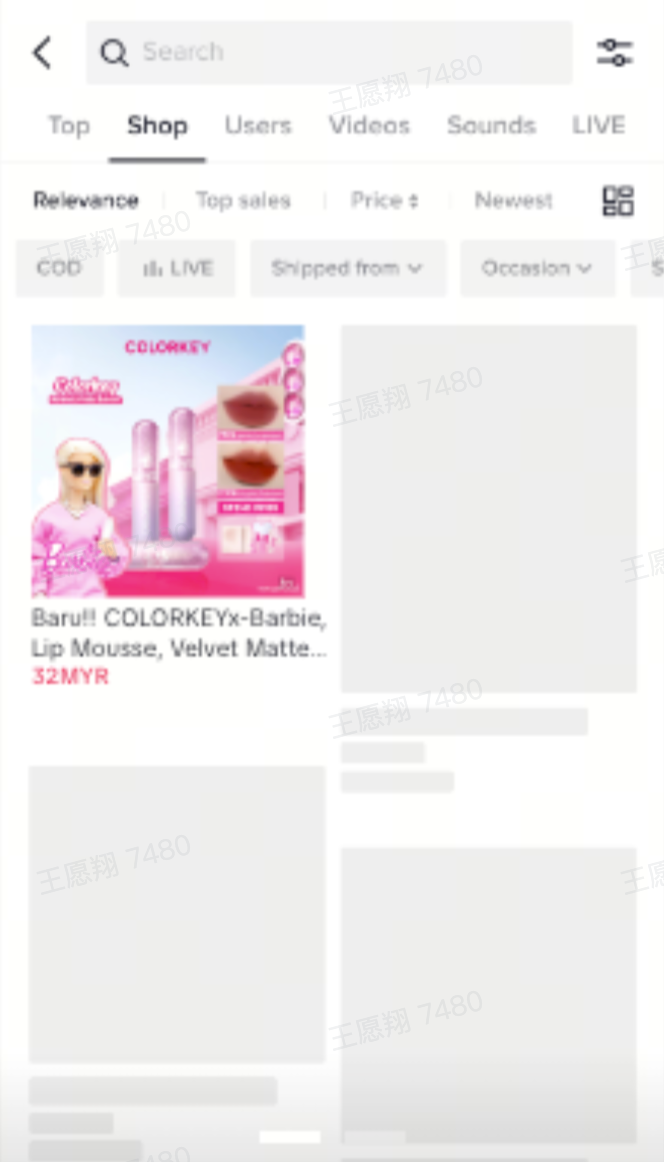This screenshot has height=1162, width=664.
Task: Select the LIVE filter chip
Action: tap(177, 268)
